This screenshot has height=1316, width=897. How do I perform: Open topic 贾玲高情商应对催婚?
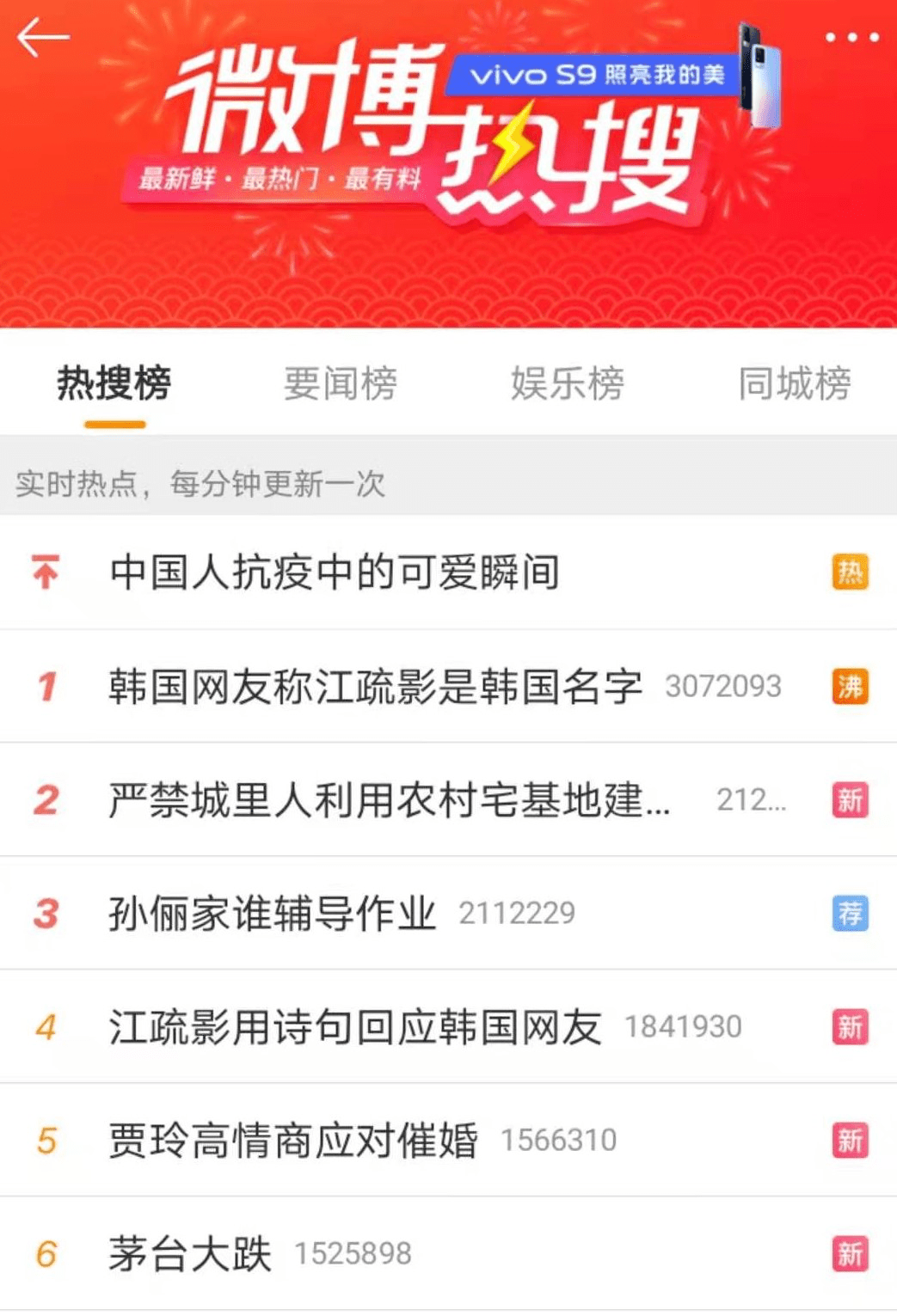point(293,1141)
